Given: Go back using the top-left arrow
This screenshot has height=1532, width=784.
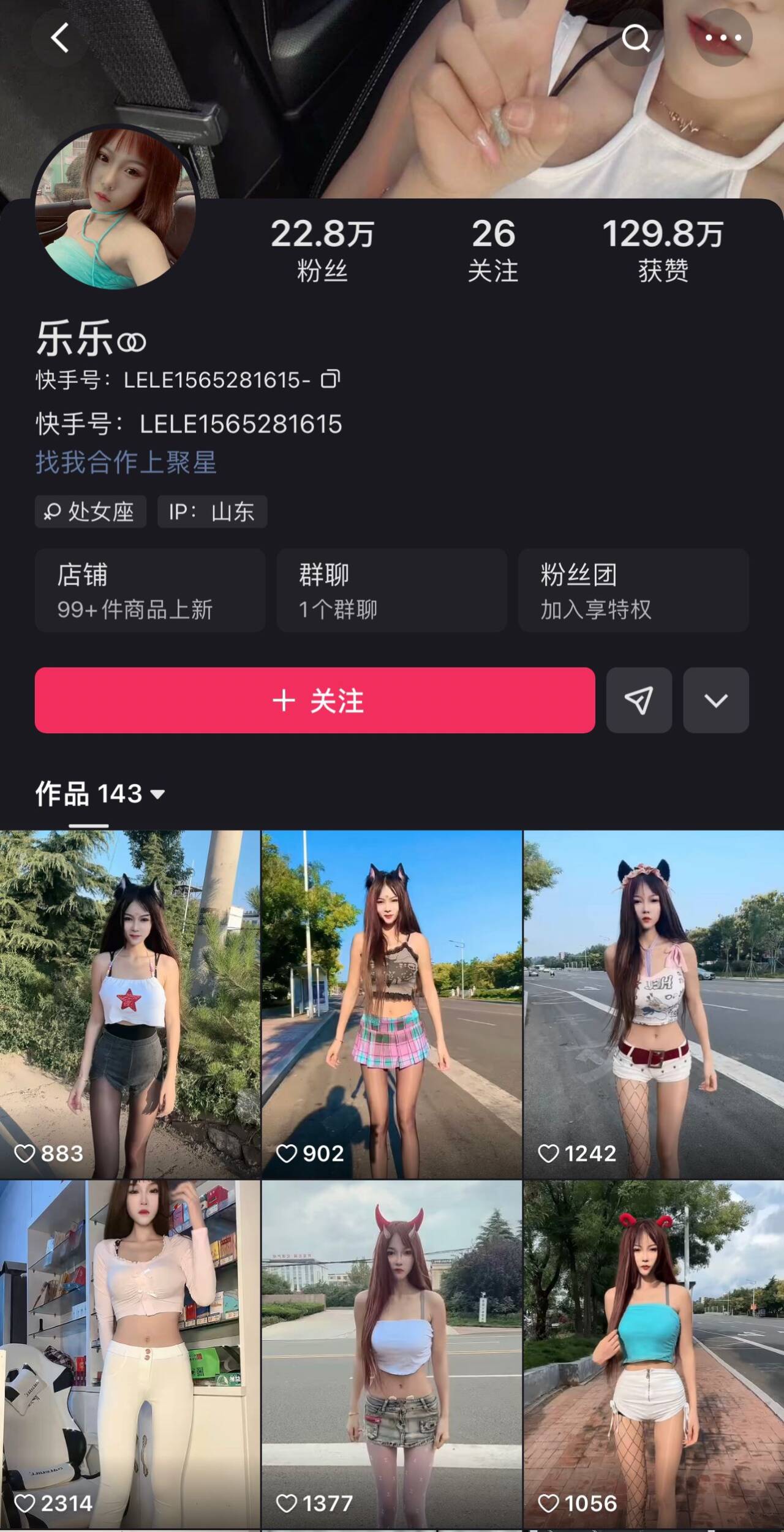Looking at the screenshot, I should tap(59, 39).
